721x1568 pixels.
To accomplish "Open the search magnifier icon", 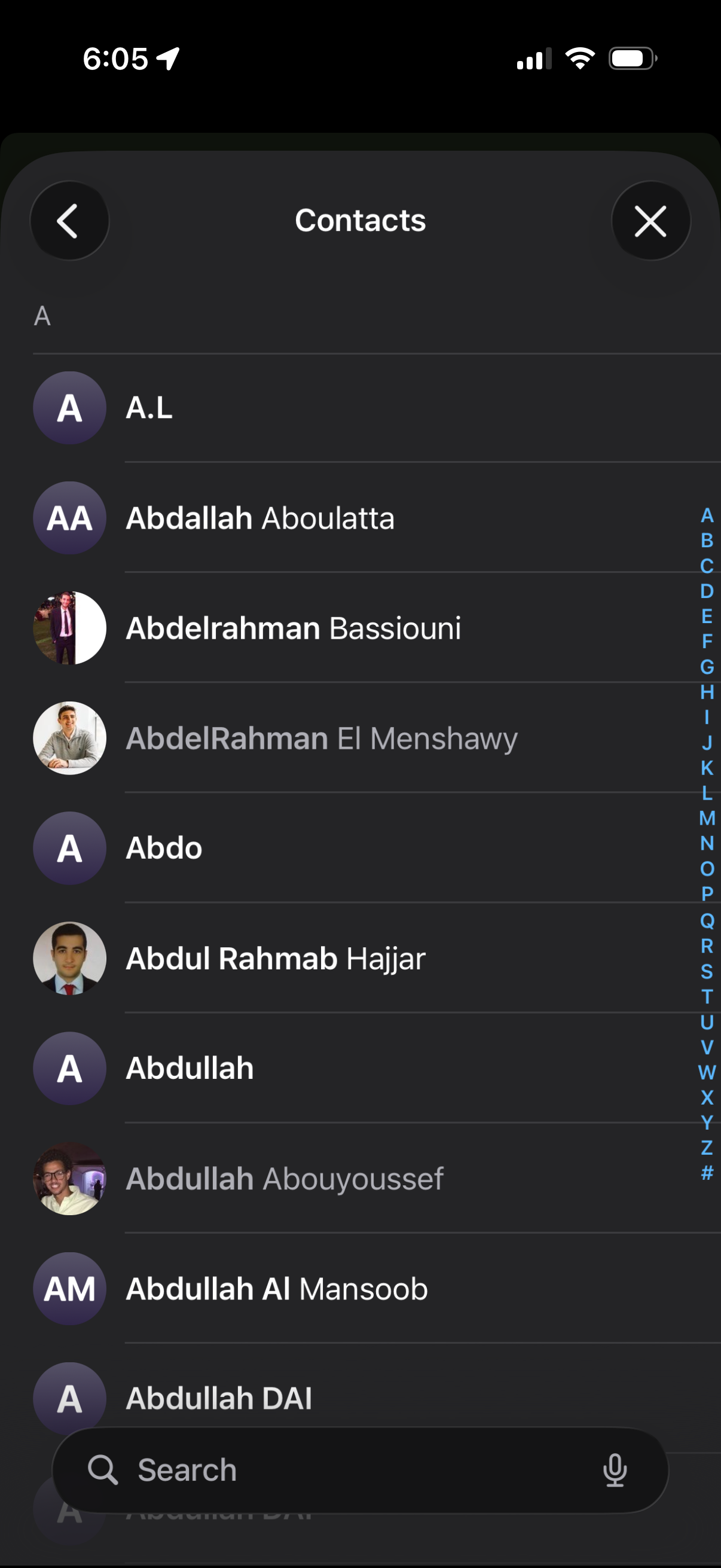I will pos(105,1469).
